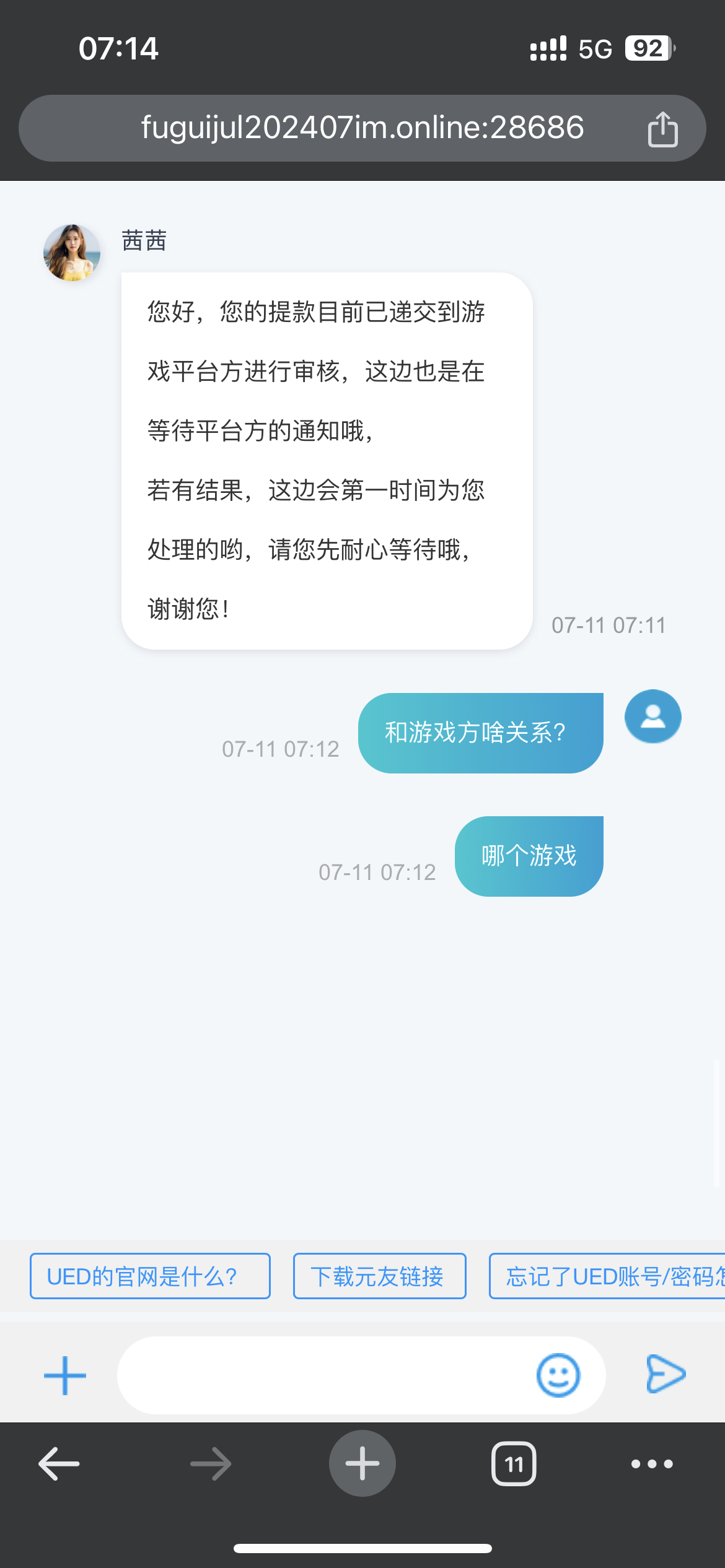The image size is (725, 1568).
Task: Open a new browser tab with plus icon
Action: (362, 1463)
